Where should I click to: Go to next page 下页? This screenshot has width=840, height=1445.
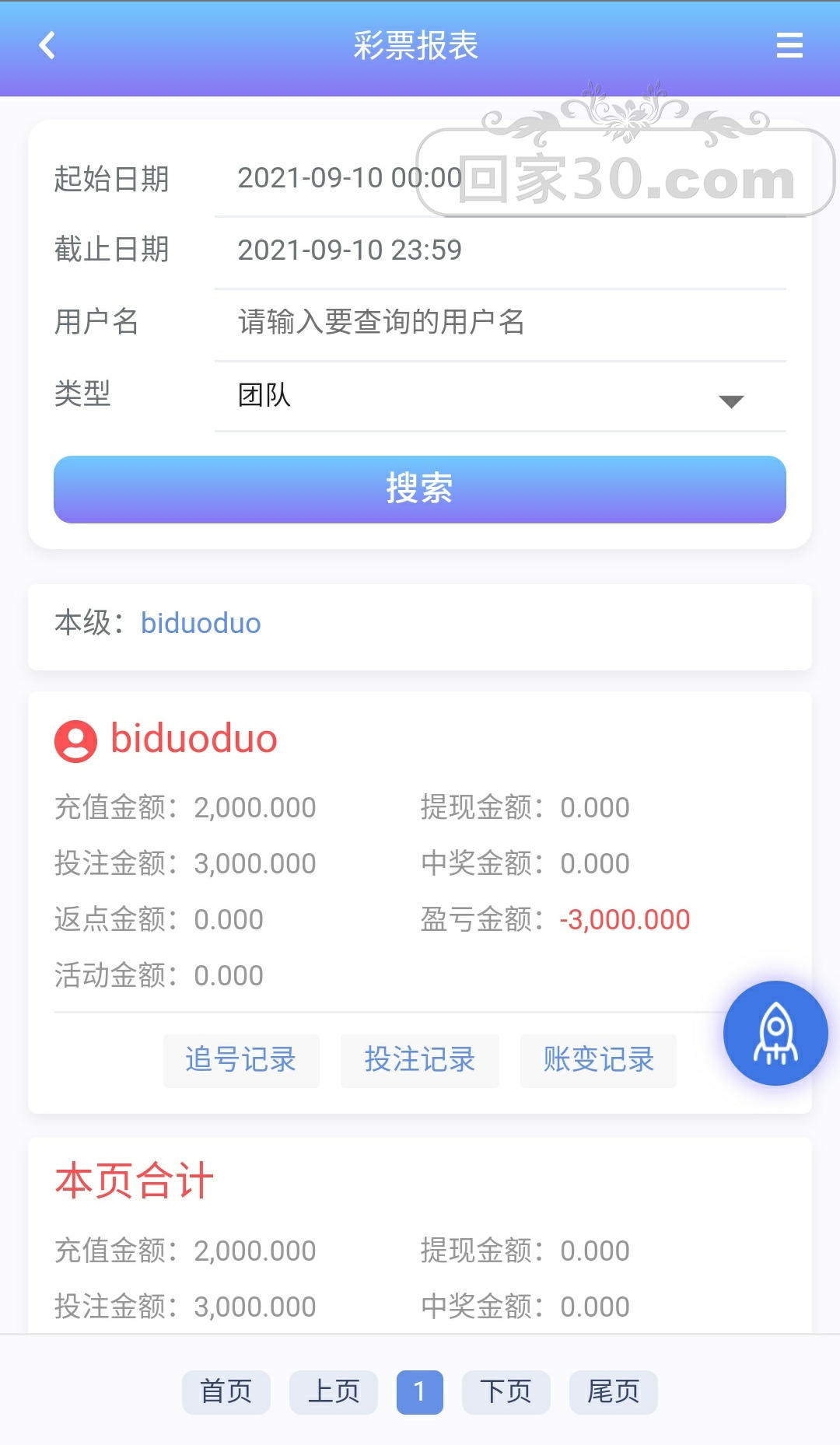point(506,1391)
